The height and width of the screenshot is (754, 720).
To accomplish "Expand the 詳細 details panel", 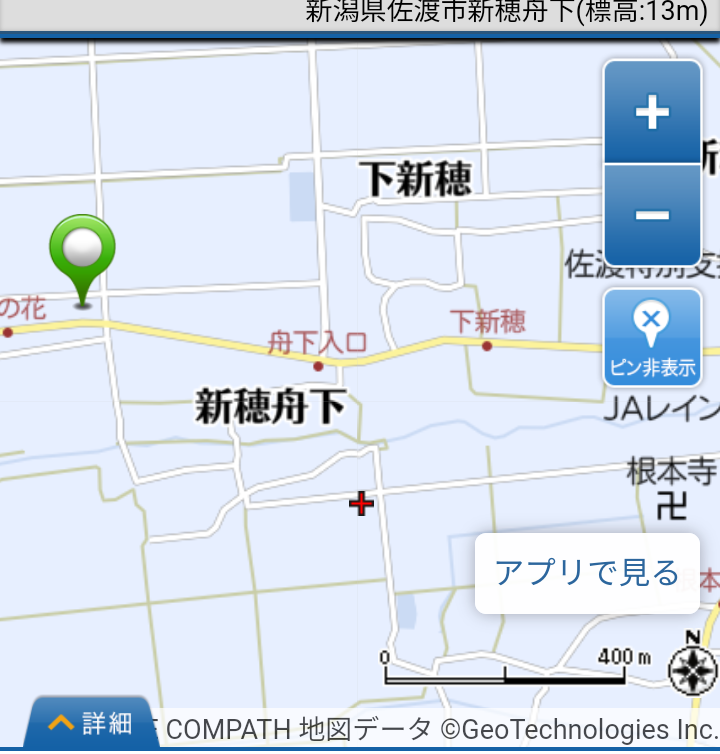I will pos(90,722).
